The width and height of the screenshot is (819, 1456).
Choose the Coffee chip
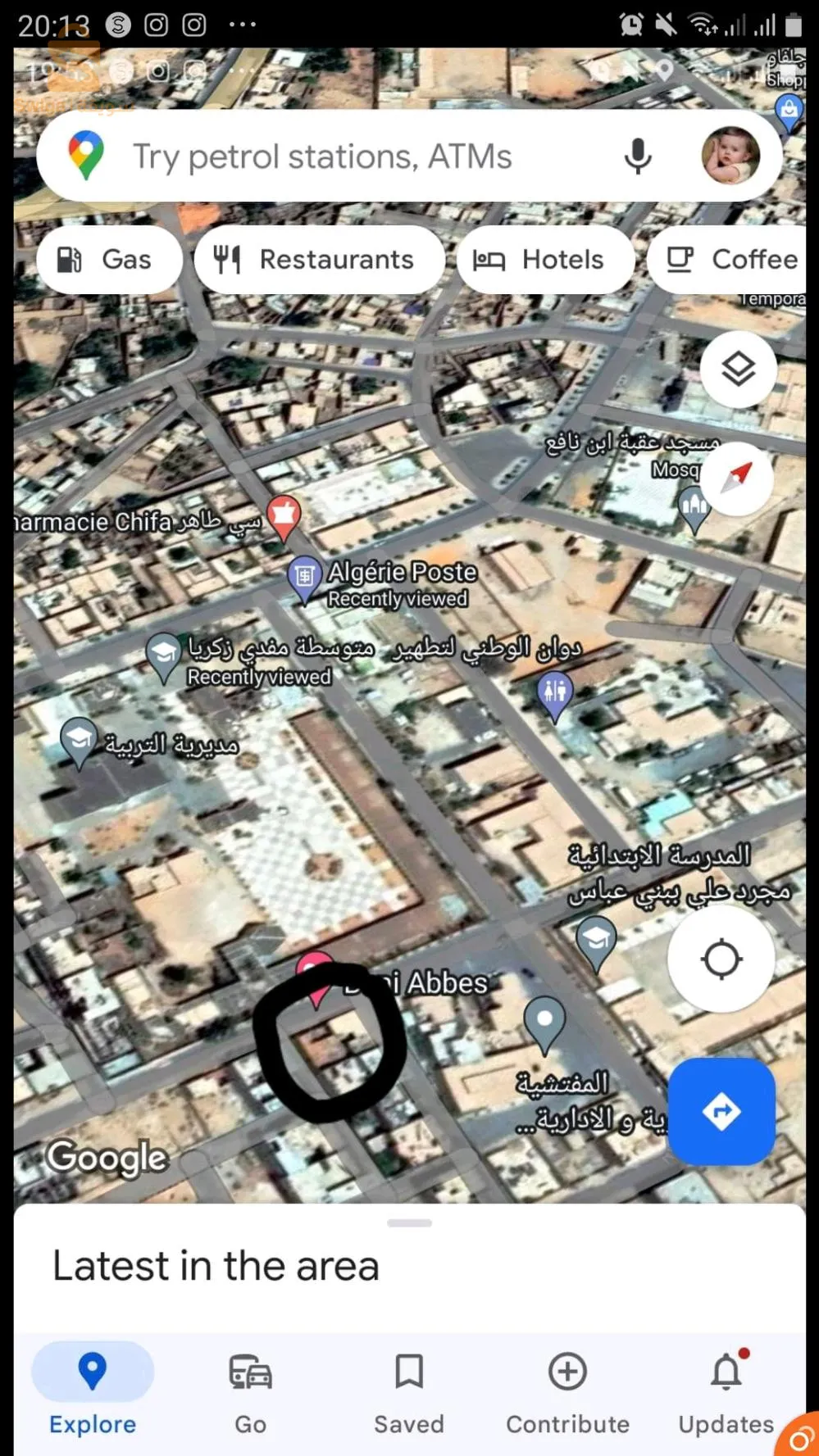pyautogui.click(x=732, y=260)
